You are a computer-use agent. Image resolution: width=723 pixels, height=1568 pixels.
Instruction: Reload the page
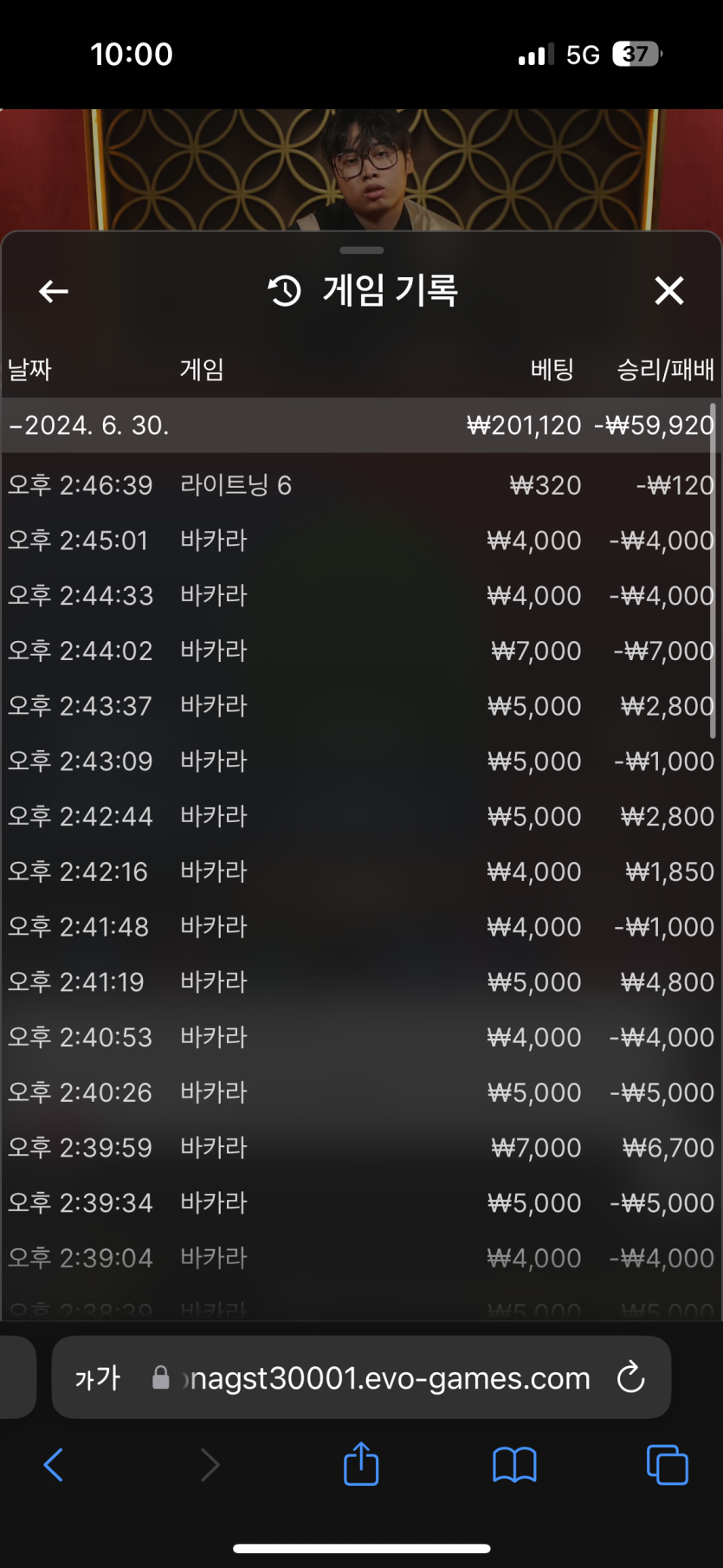630,1377
